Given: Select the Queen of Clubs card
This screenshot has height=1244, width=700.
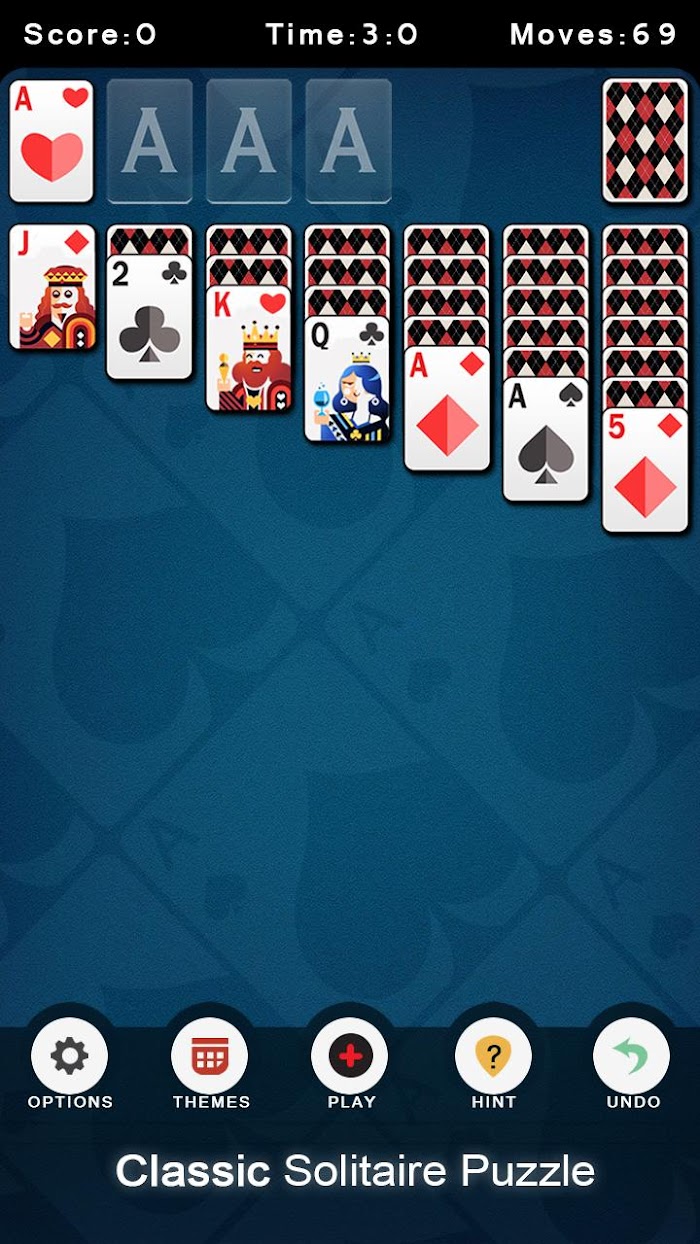Looking at the screenshot, I should tap(348, 379).
